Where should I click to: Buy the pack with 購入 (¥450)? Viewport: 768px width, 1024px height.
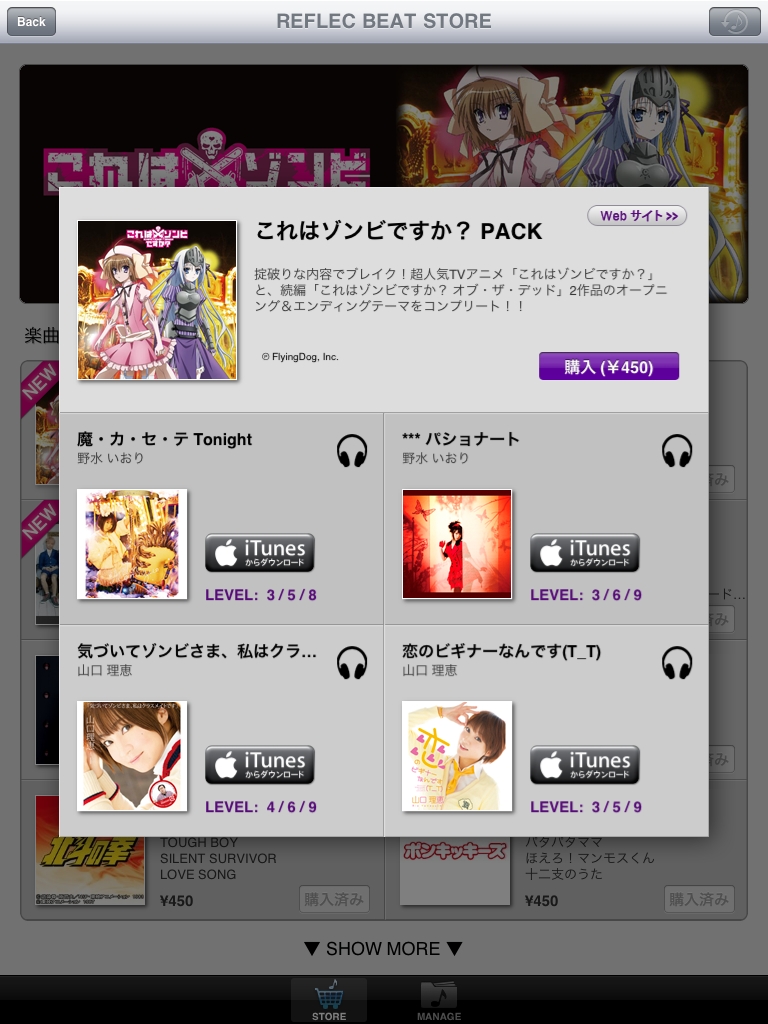click(x=608, y=367)
